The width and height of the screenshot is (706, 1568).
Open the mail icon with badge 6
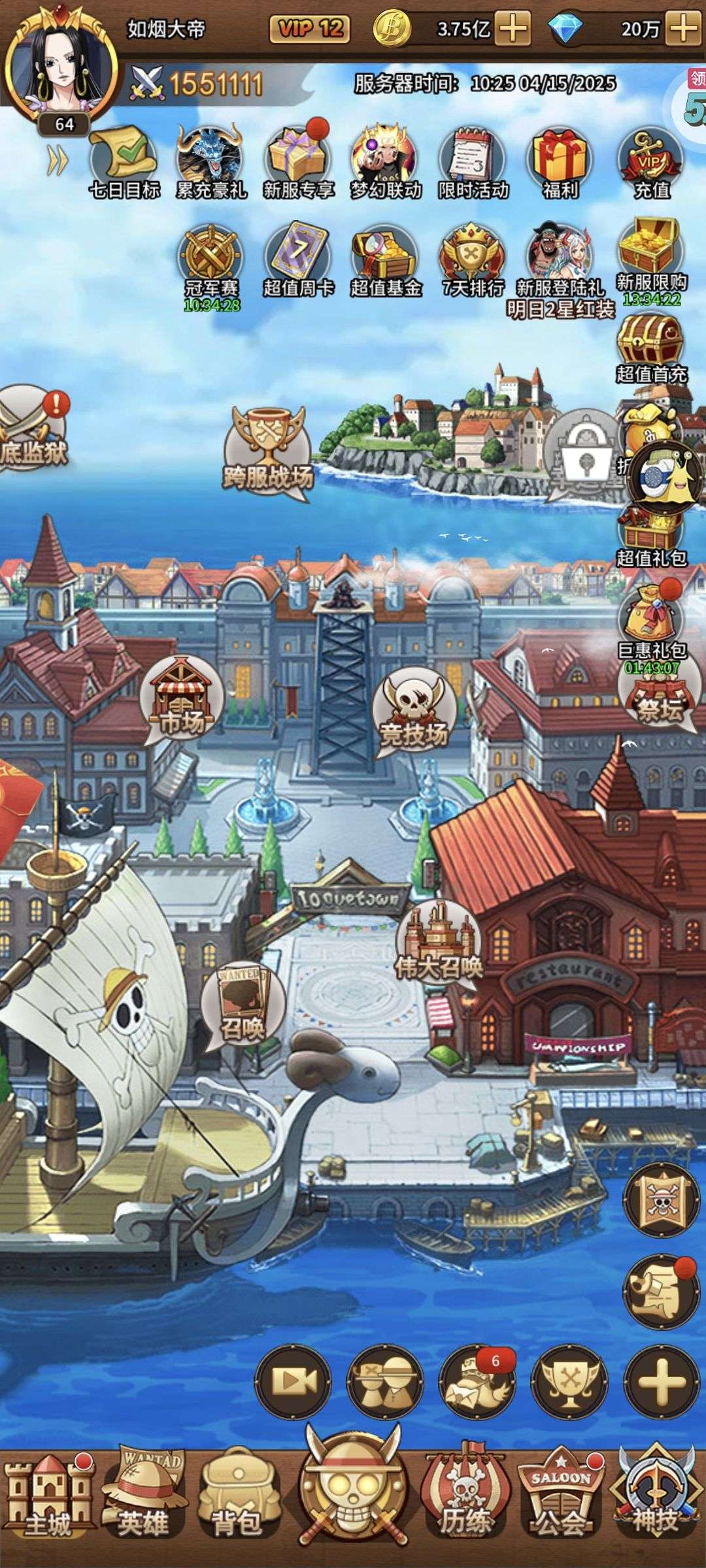tap(479, 1380)
